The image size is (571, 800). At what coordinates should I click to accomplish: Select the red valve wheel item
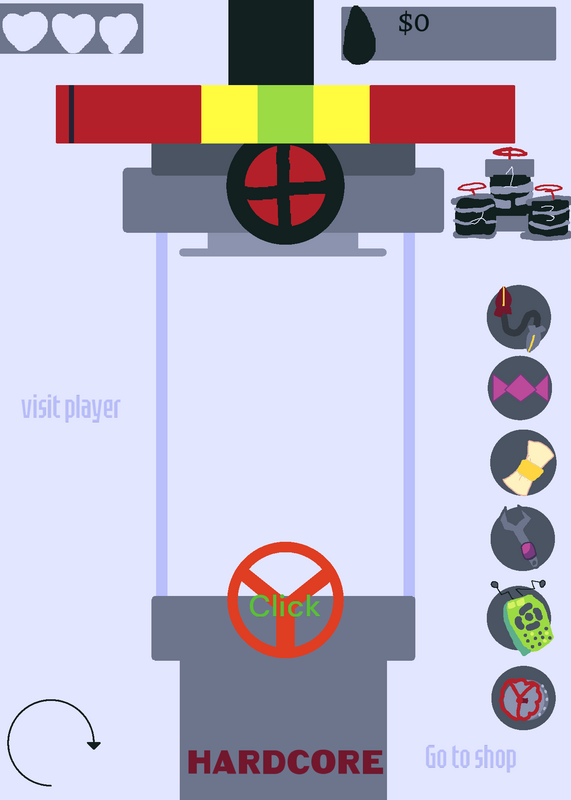tap(524, 698)
